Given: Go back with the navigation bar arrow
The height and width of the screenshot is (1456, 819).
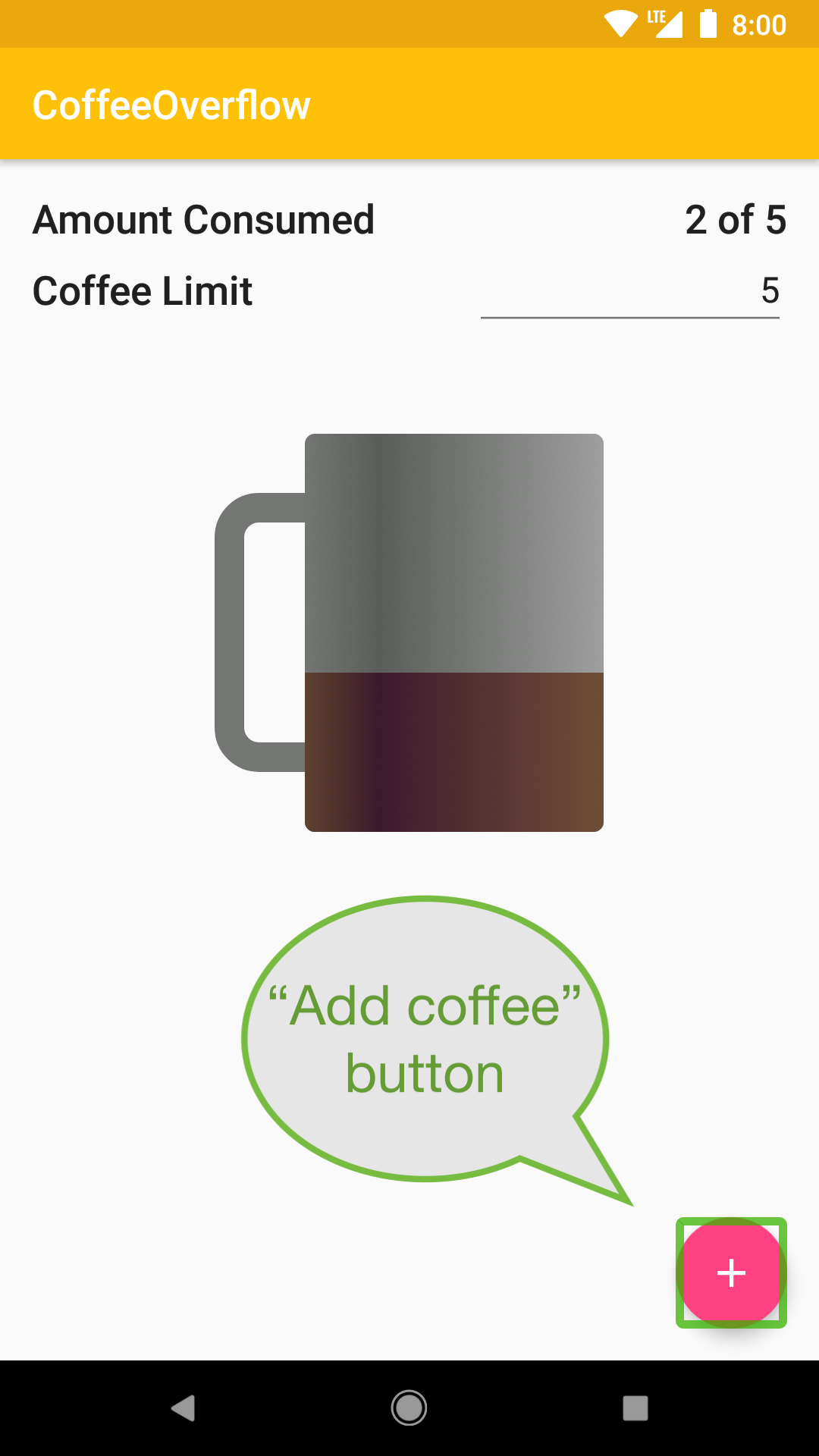Looking at the screenshot, I should (183, 1408).
